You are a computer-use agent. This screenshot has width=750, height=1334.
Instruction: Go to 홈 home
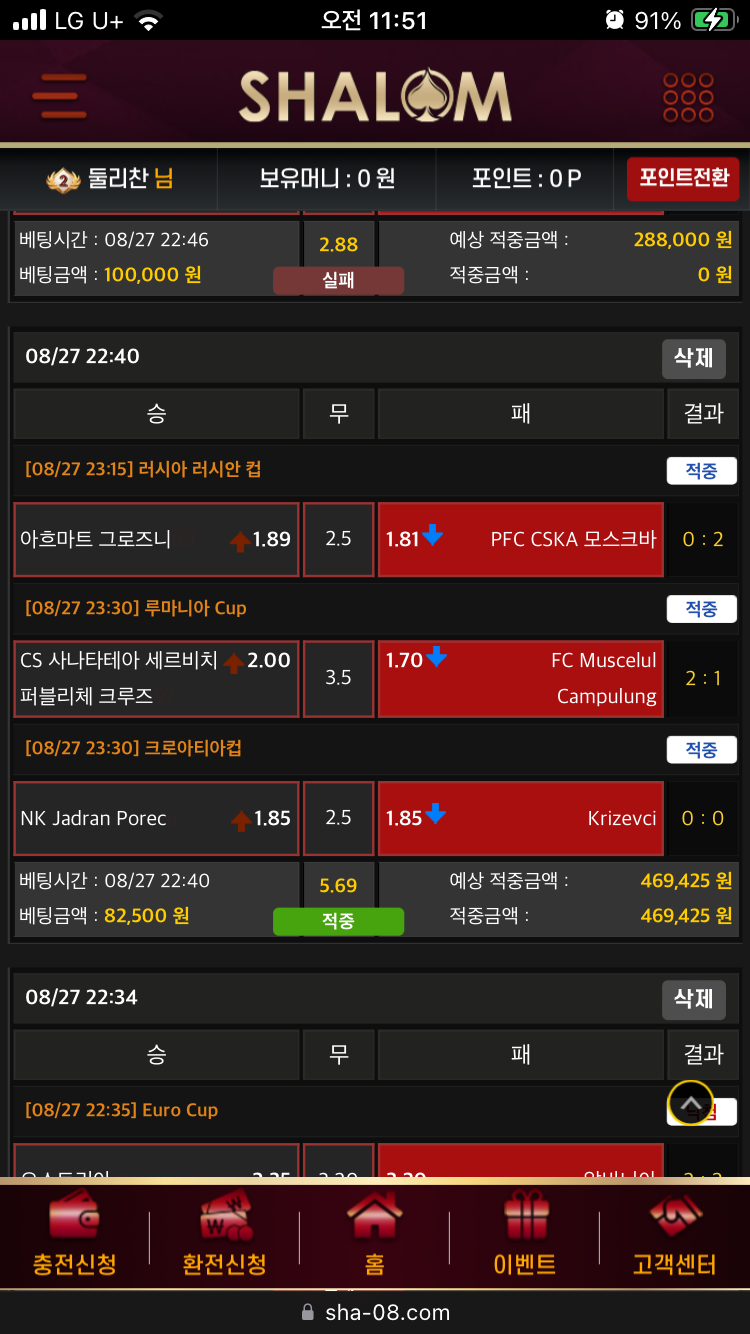[x=374, y=1236]
